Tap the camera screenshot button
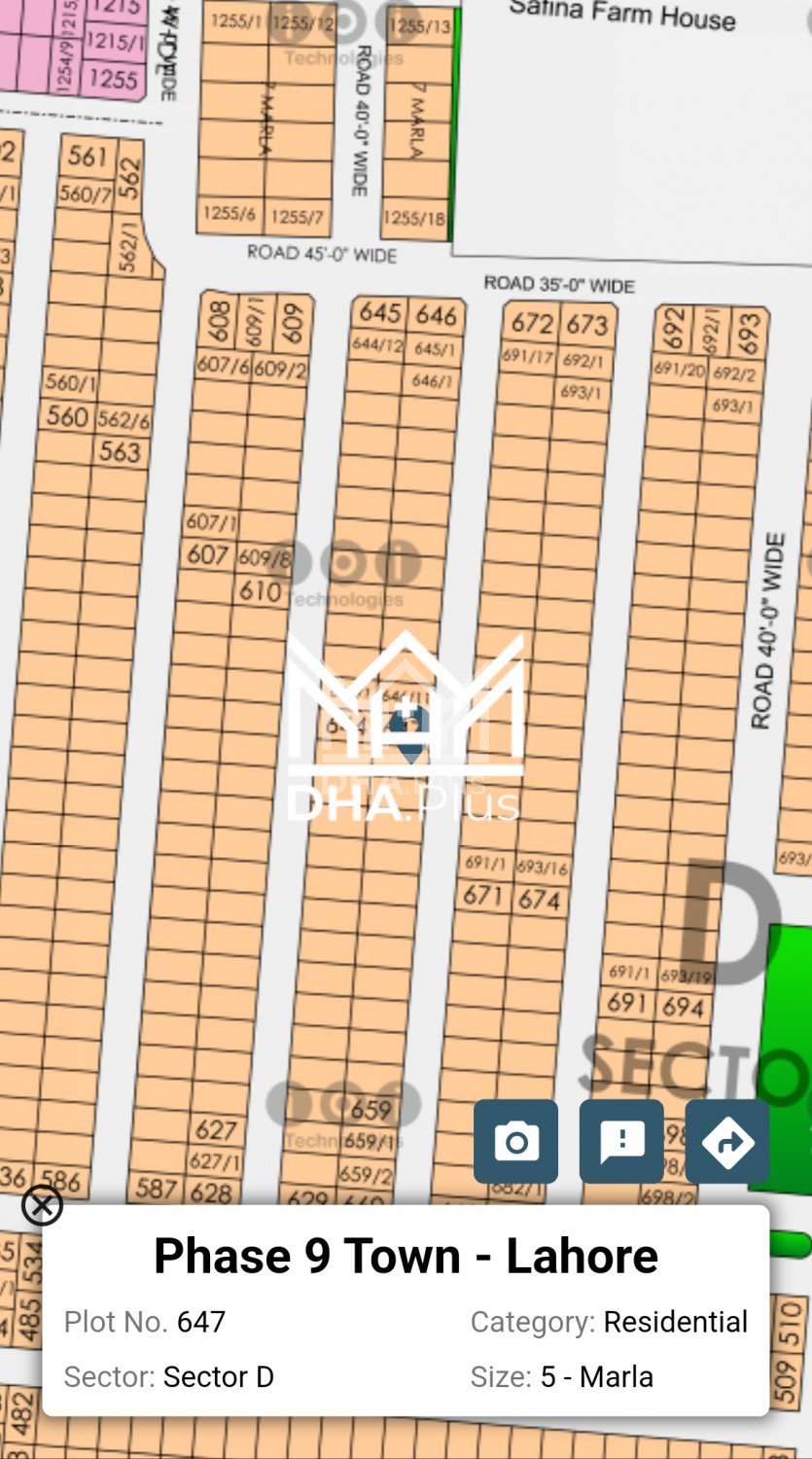The height and width of the screenshot is (1459, 812). click(515, 1141)
